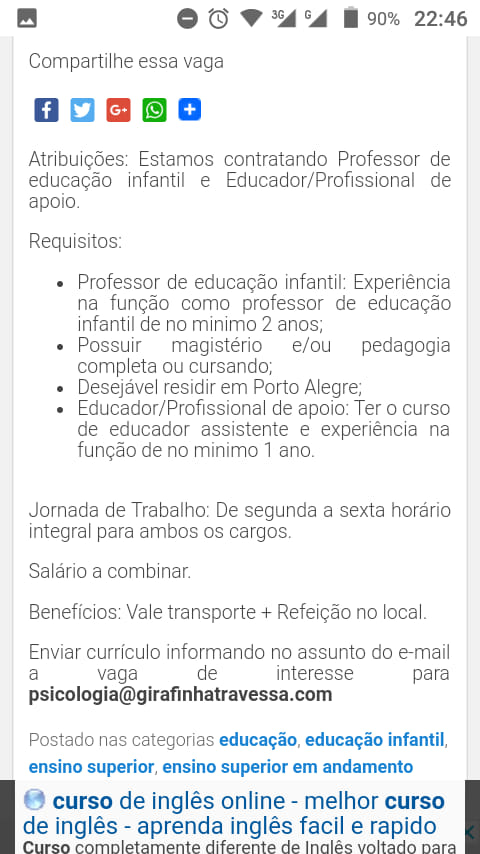Share the vacancy via Google Plus
480x854 pixels.
point(118,109)
